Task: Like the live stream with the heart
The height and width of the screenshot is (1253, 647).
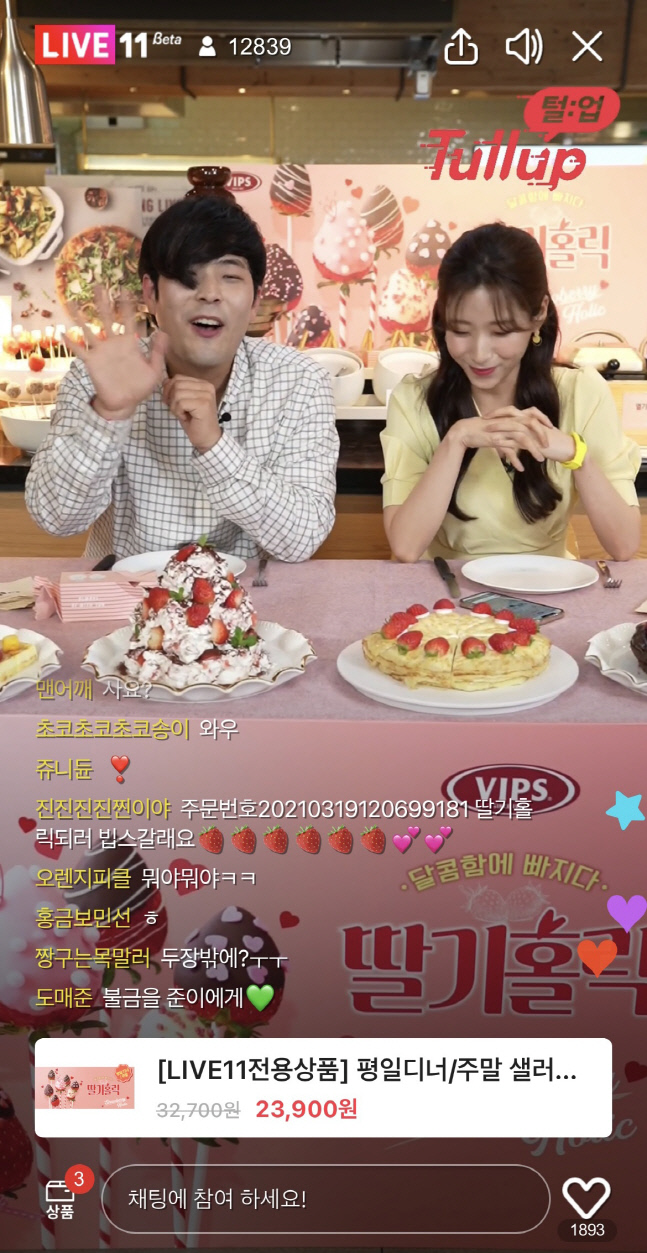Action: click(586, 1197)
